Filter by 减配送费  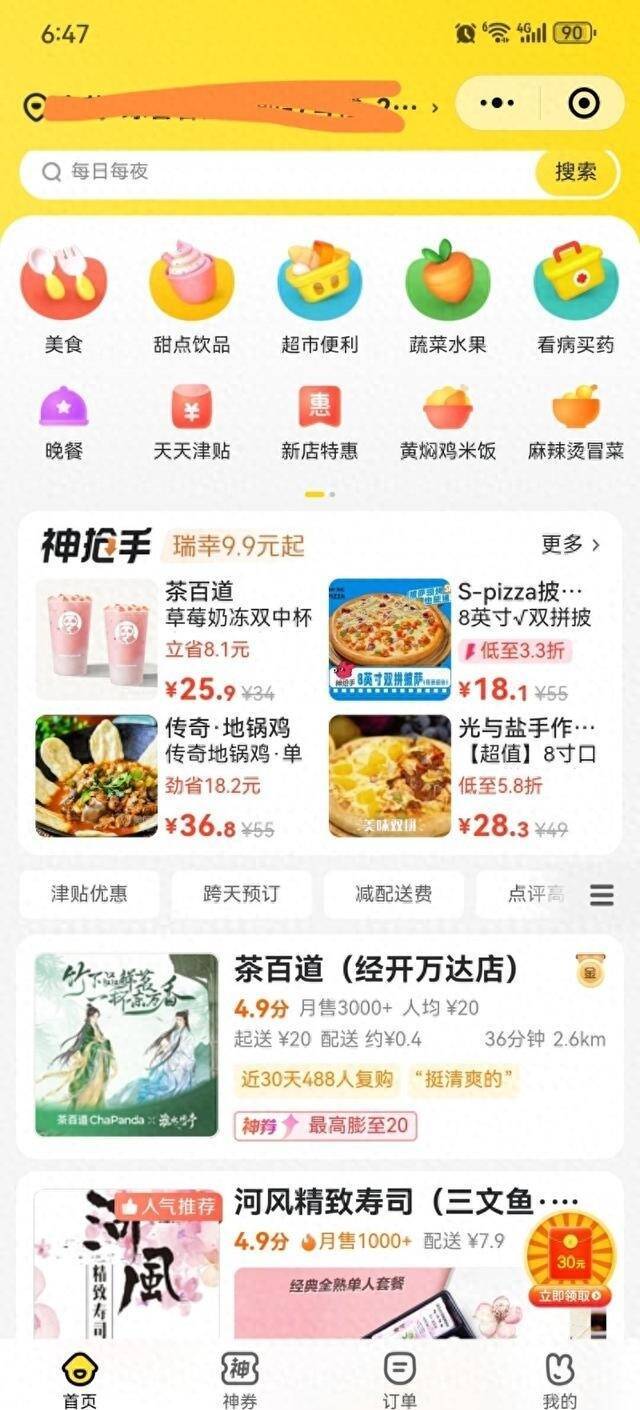(393, 894)
